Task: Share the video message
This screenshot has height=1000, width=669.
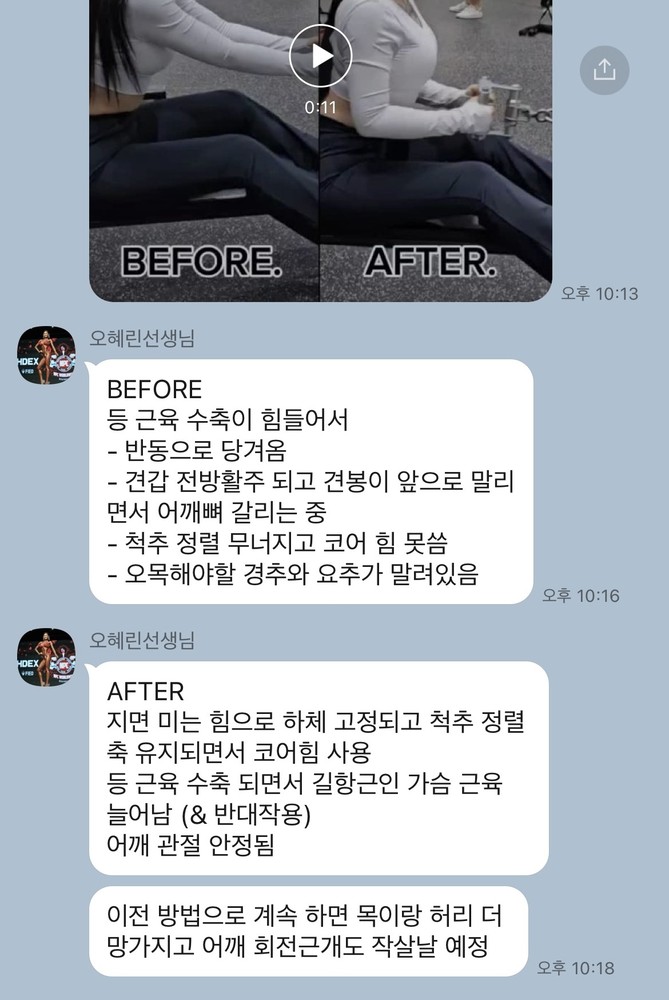Action: (x=604, y=69)
